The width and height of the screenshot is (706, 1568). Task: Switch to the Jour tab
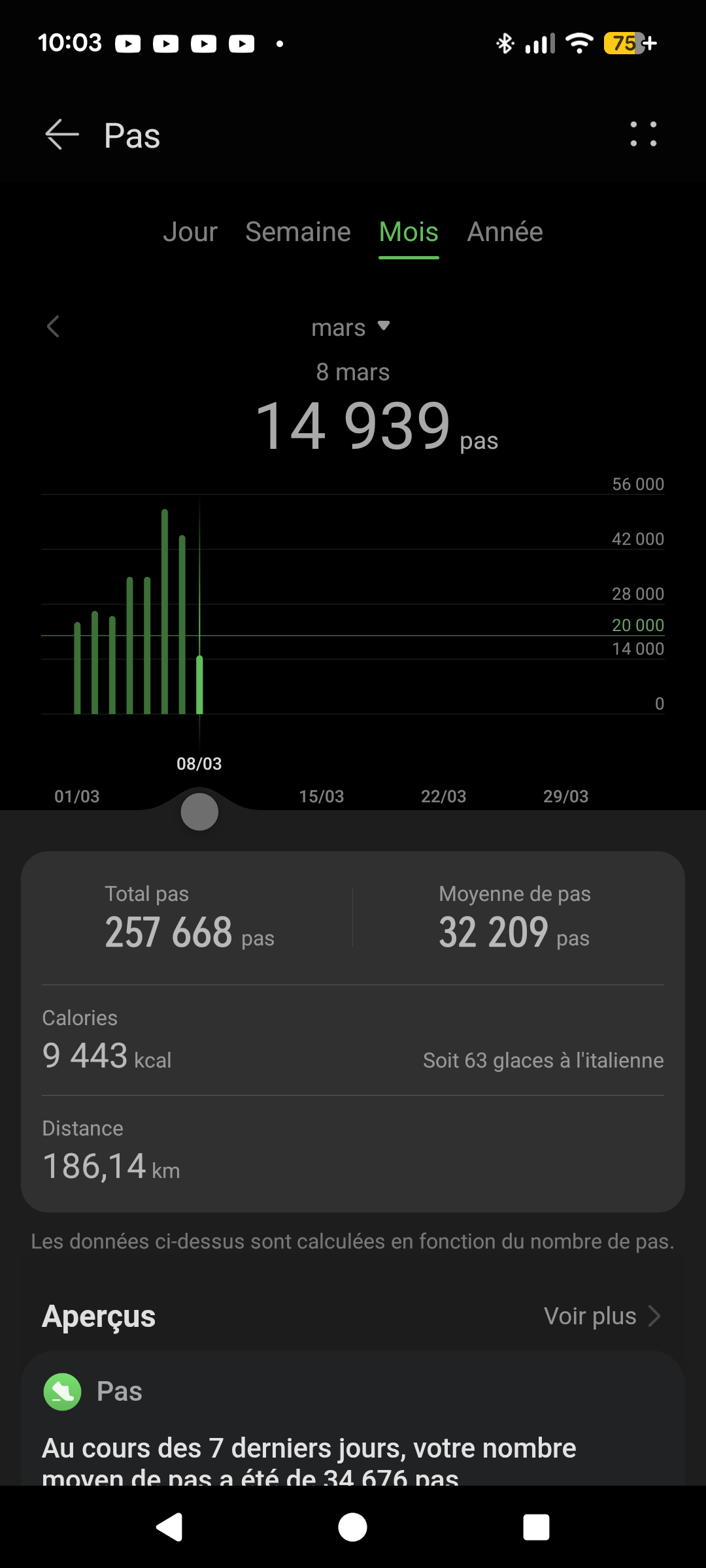coord(190,232)
